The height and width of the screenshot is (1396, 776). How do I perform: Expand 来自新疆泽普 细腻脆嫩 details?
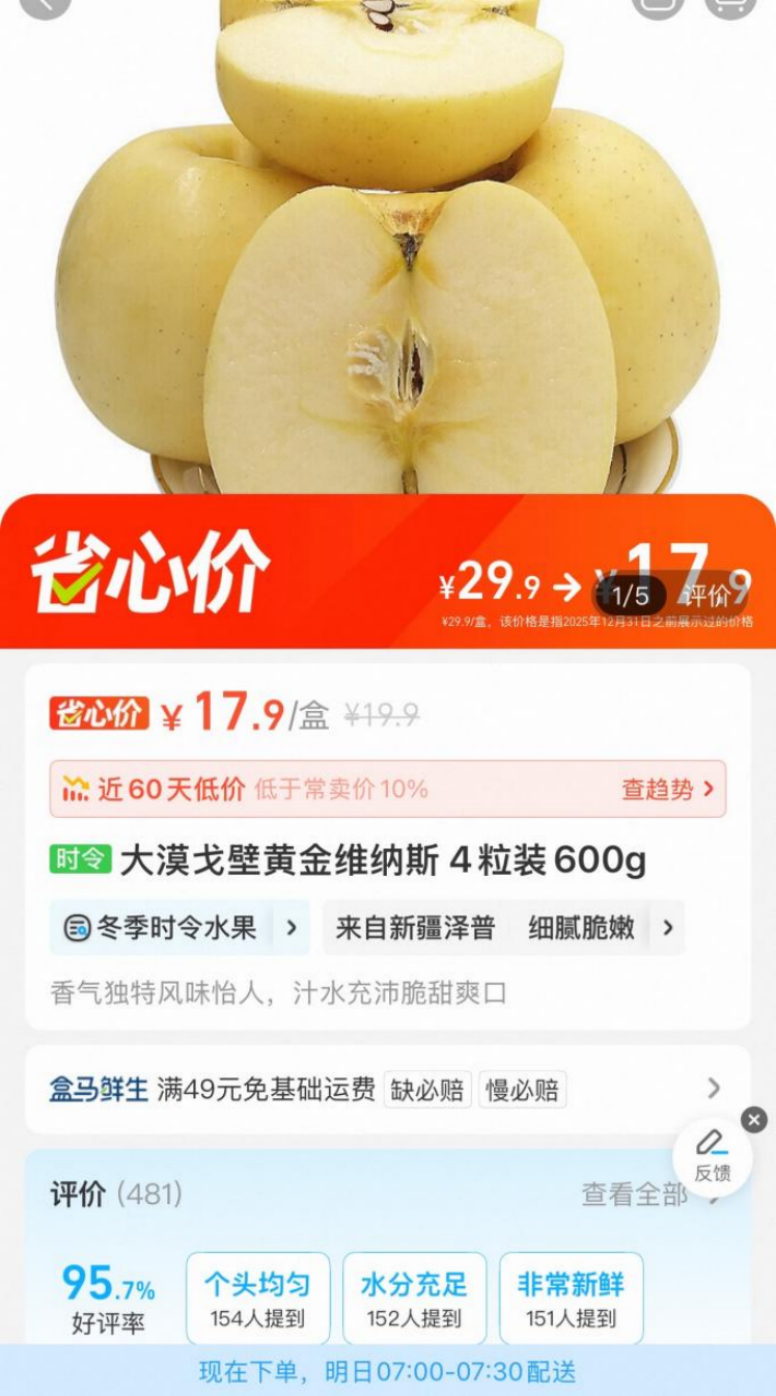click(668, 927)
